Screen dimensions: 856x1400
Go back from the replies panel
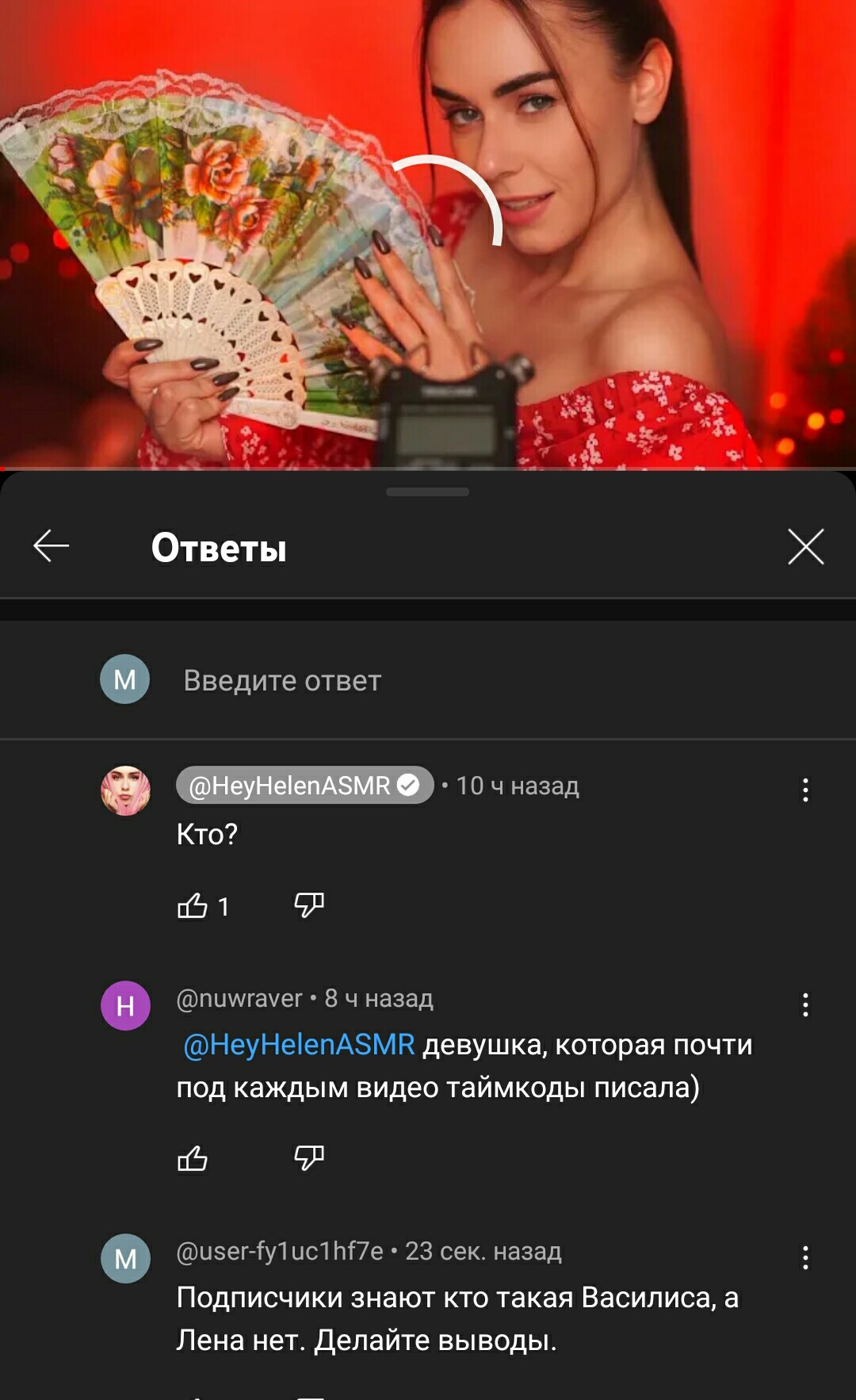[x=52, y=546]
